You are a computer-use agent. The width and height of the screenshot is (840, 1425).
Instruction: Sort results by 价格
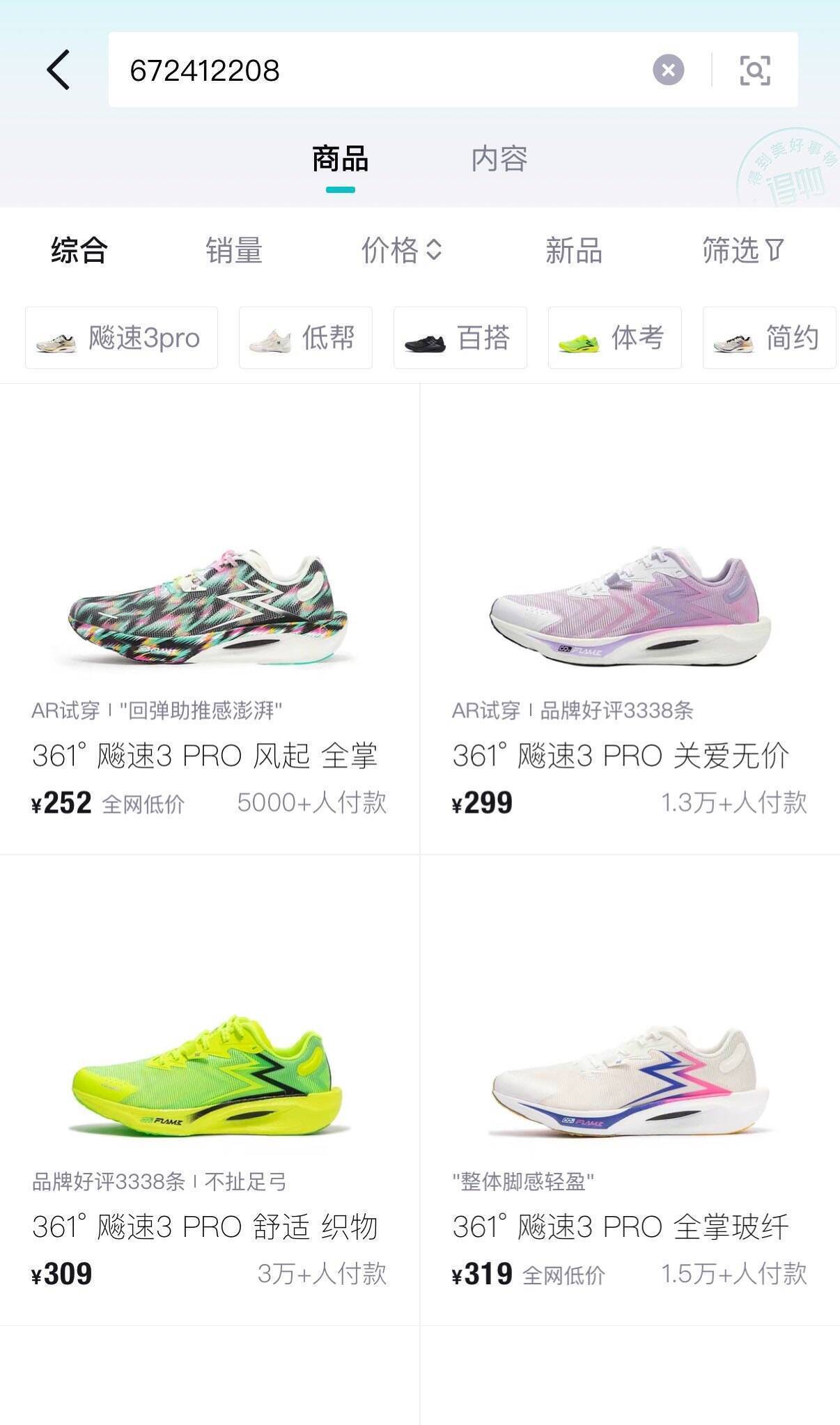tap(400, 250)
